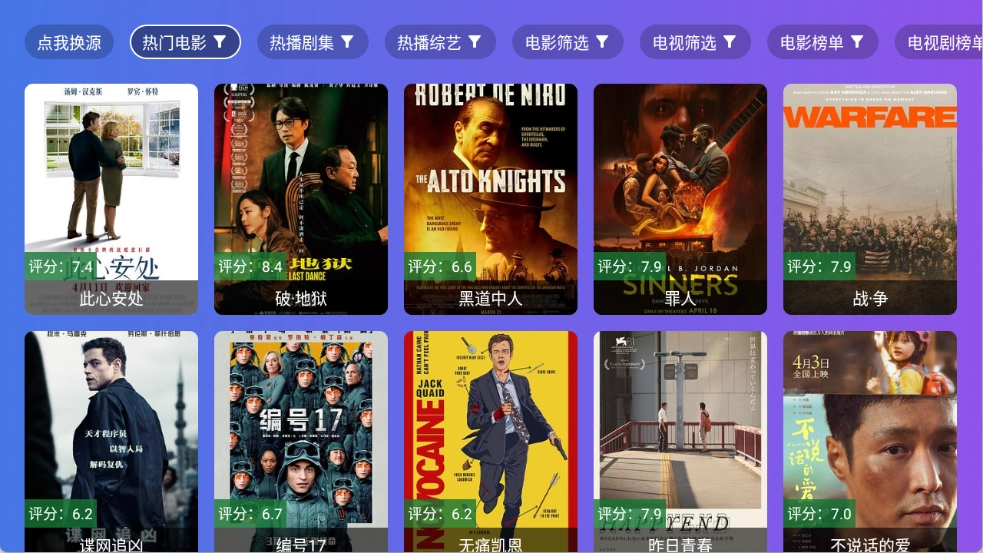Open the 黑道中人 movie card
This screenshot has width=983, height=553.
491,199
